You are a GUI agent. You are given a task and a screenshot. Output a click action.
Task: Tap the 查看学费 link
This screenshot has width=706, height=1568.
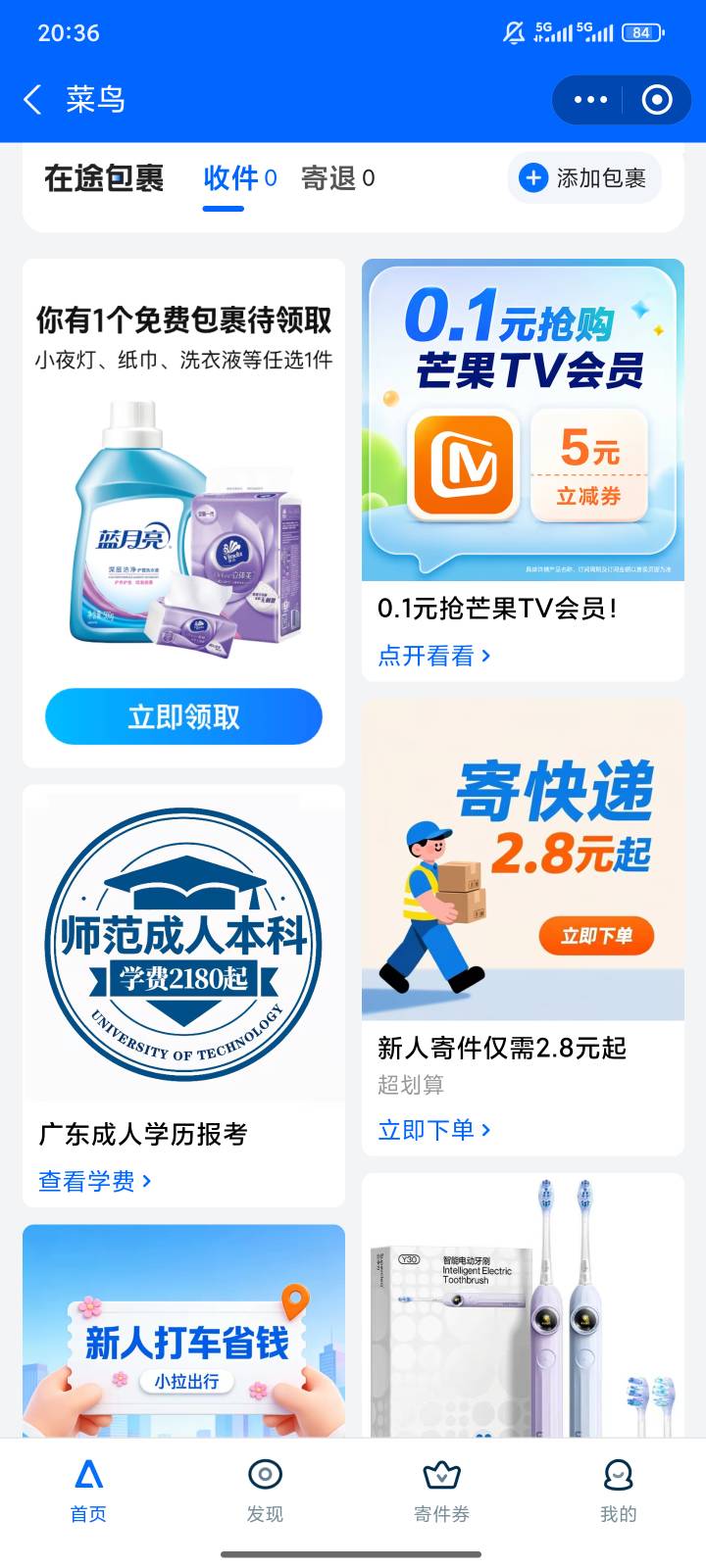(95, 1181)
